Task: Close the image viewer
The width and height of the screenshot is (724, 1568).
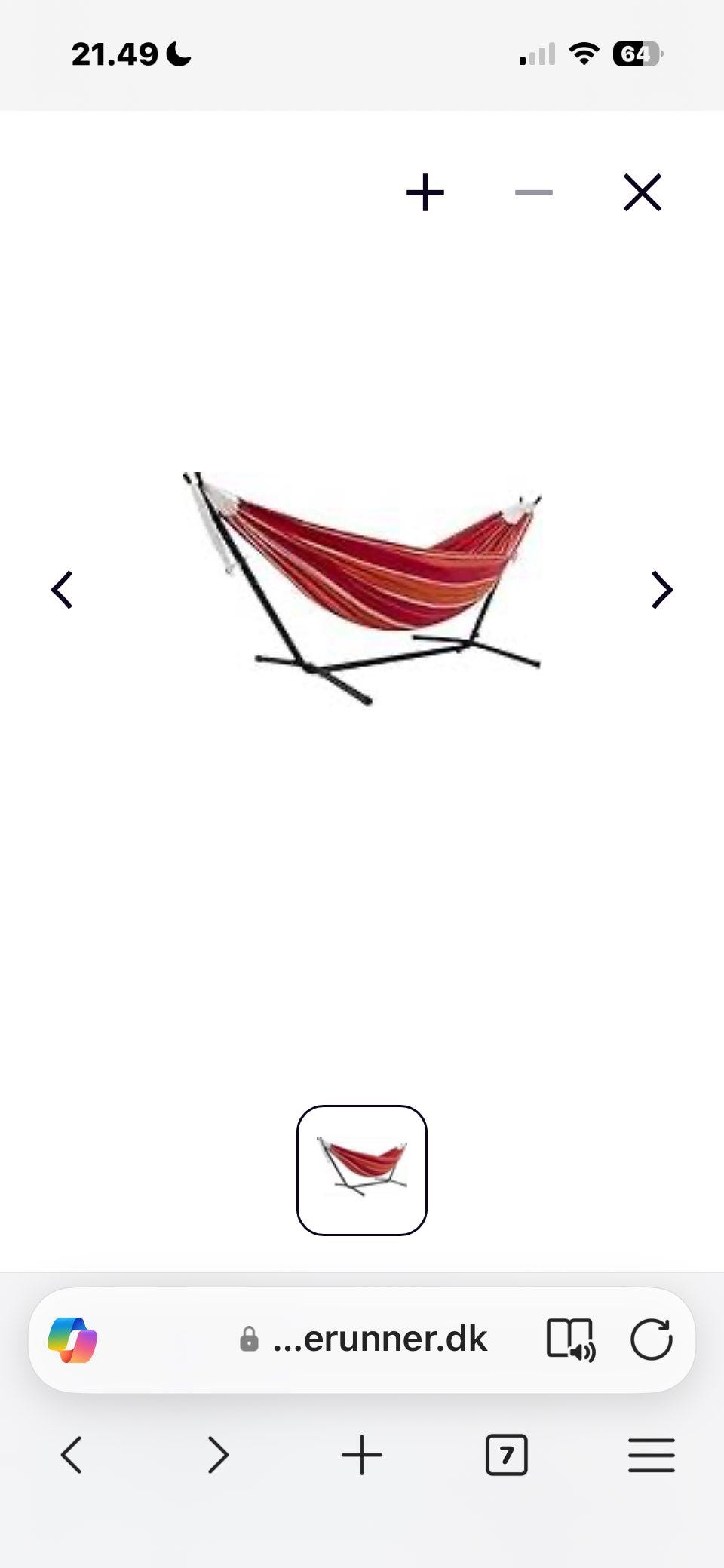Action: pos(643,192)
